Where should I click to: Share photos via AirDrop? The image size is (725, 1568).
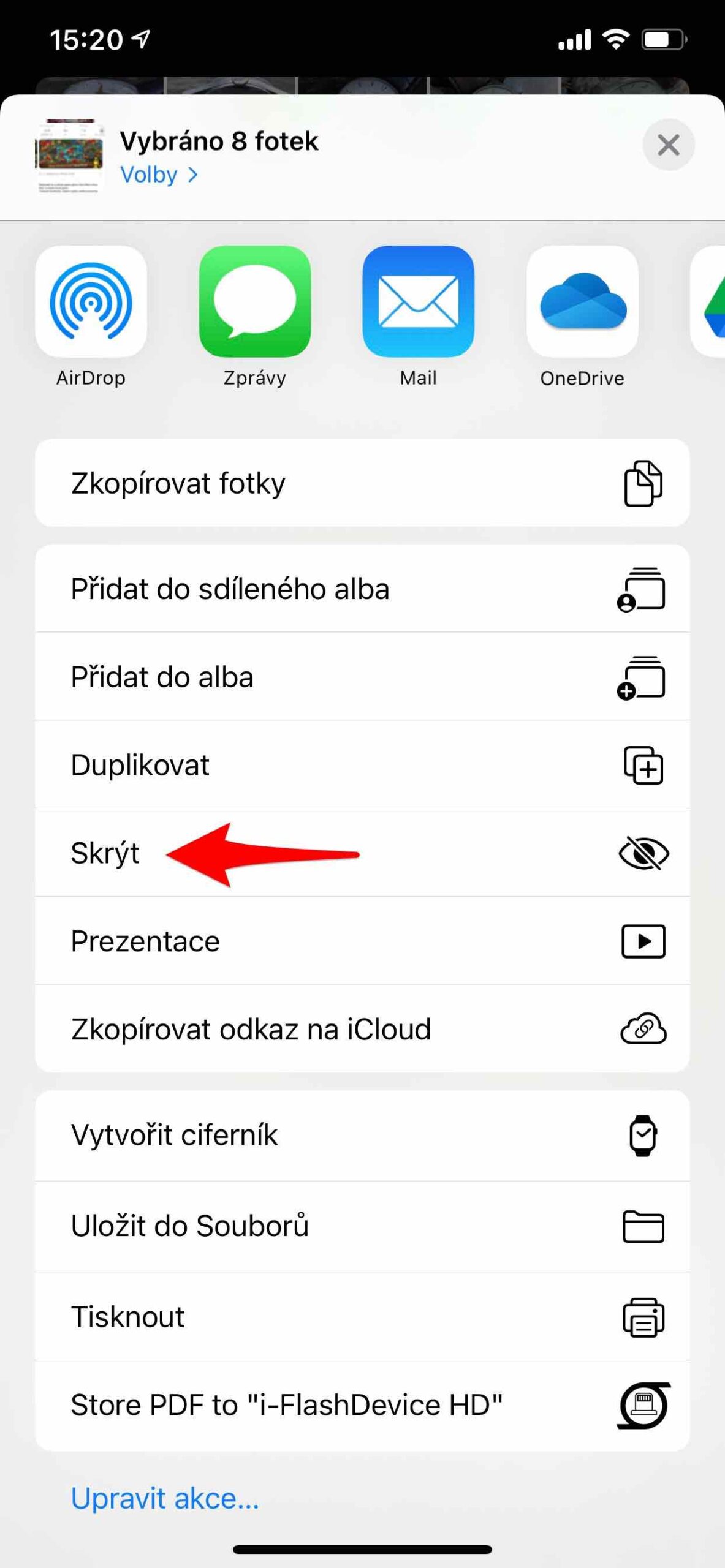pos(91,301)
